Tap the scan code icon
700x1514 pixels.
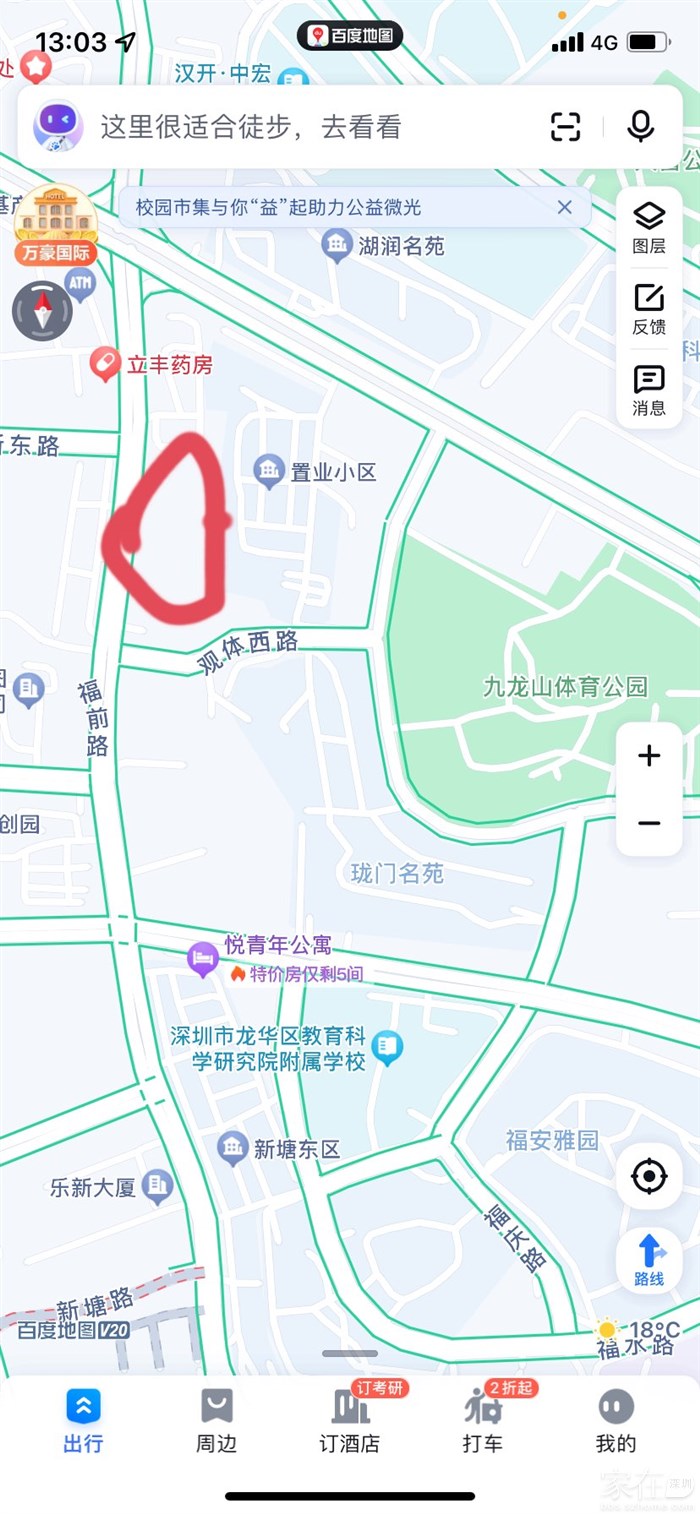tap(566, 127)
